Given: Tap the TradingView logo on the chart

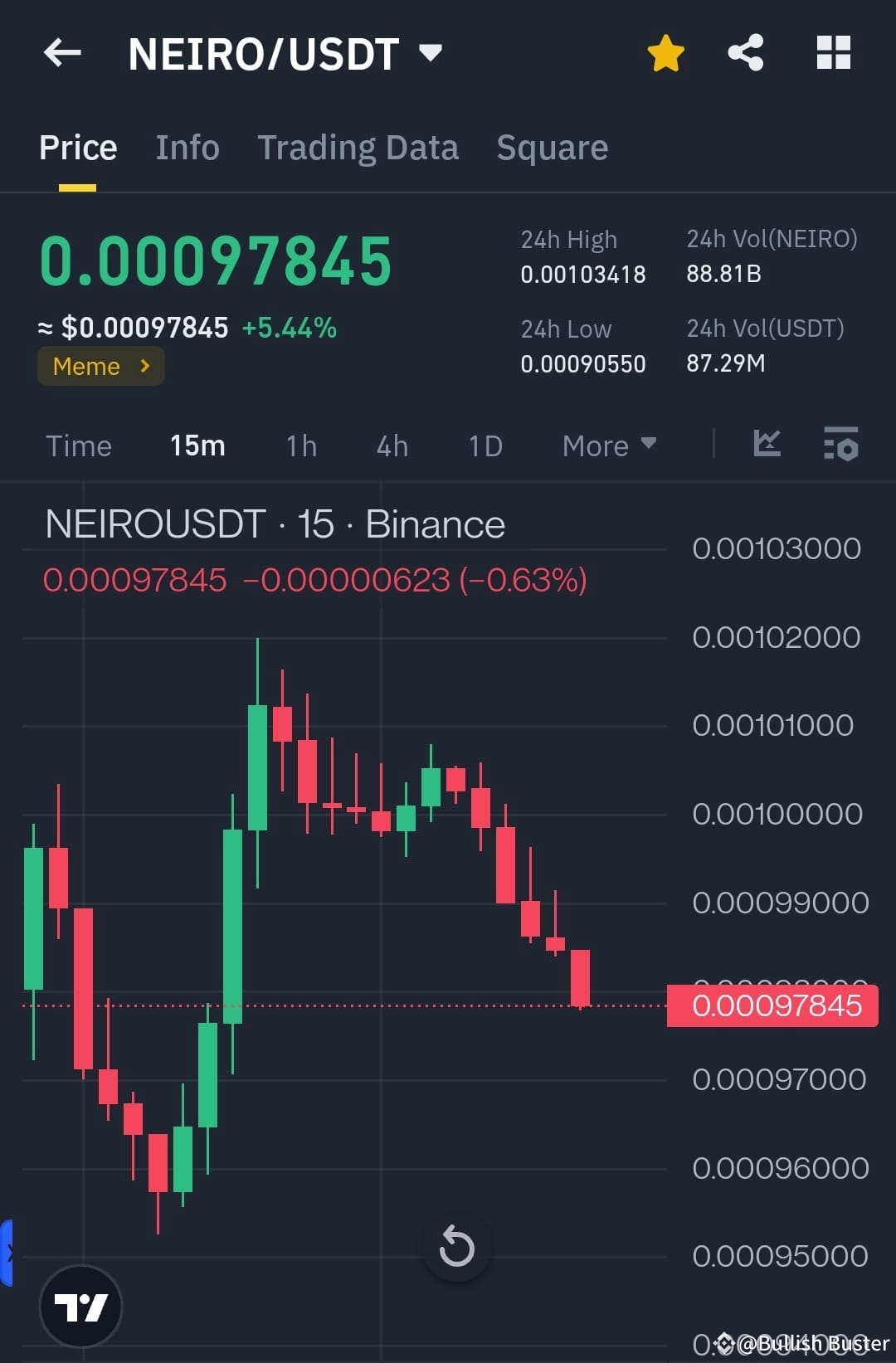Looking at the screenshot, I should pos(80,1305).
